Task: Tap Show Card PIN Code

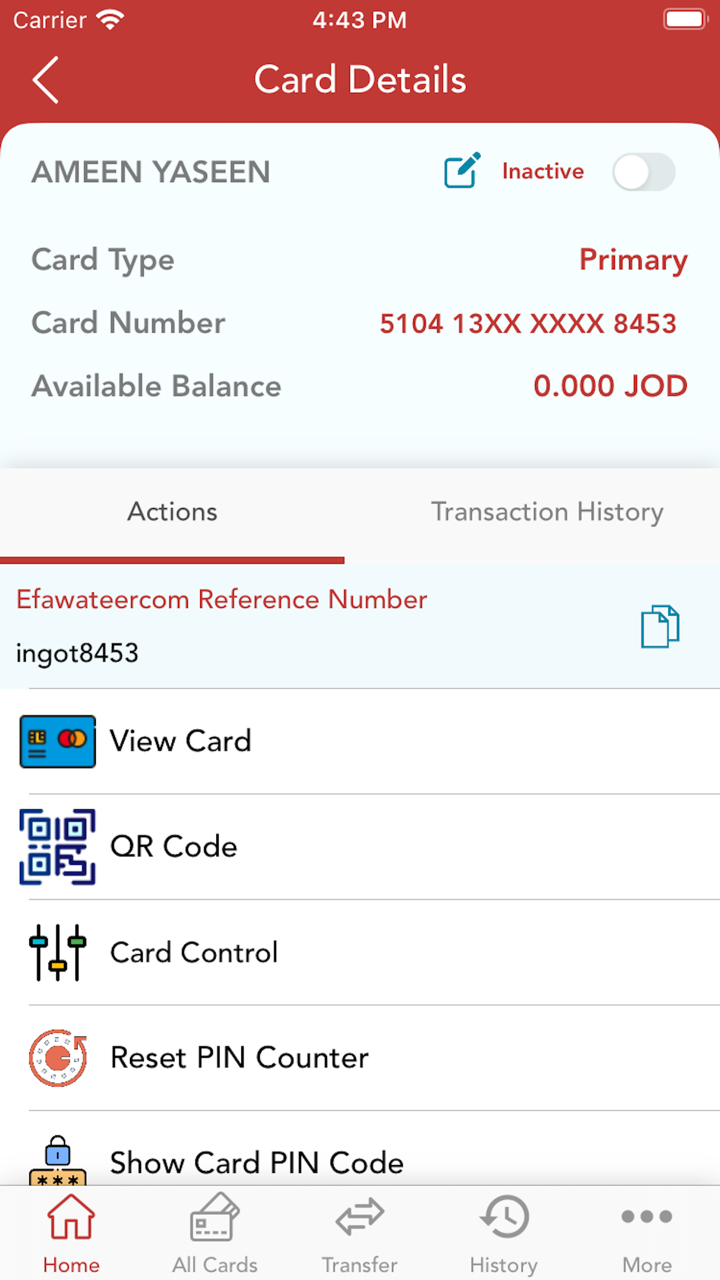Action: (x=256, y=1162)
